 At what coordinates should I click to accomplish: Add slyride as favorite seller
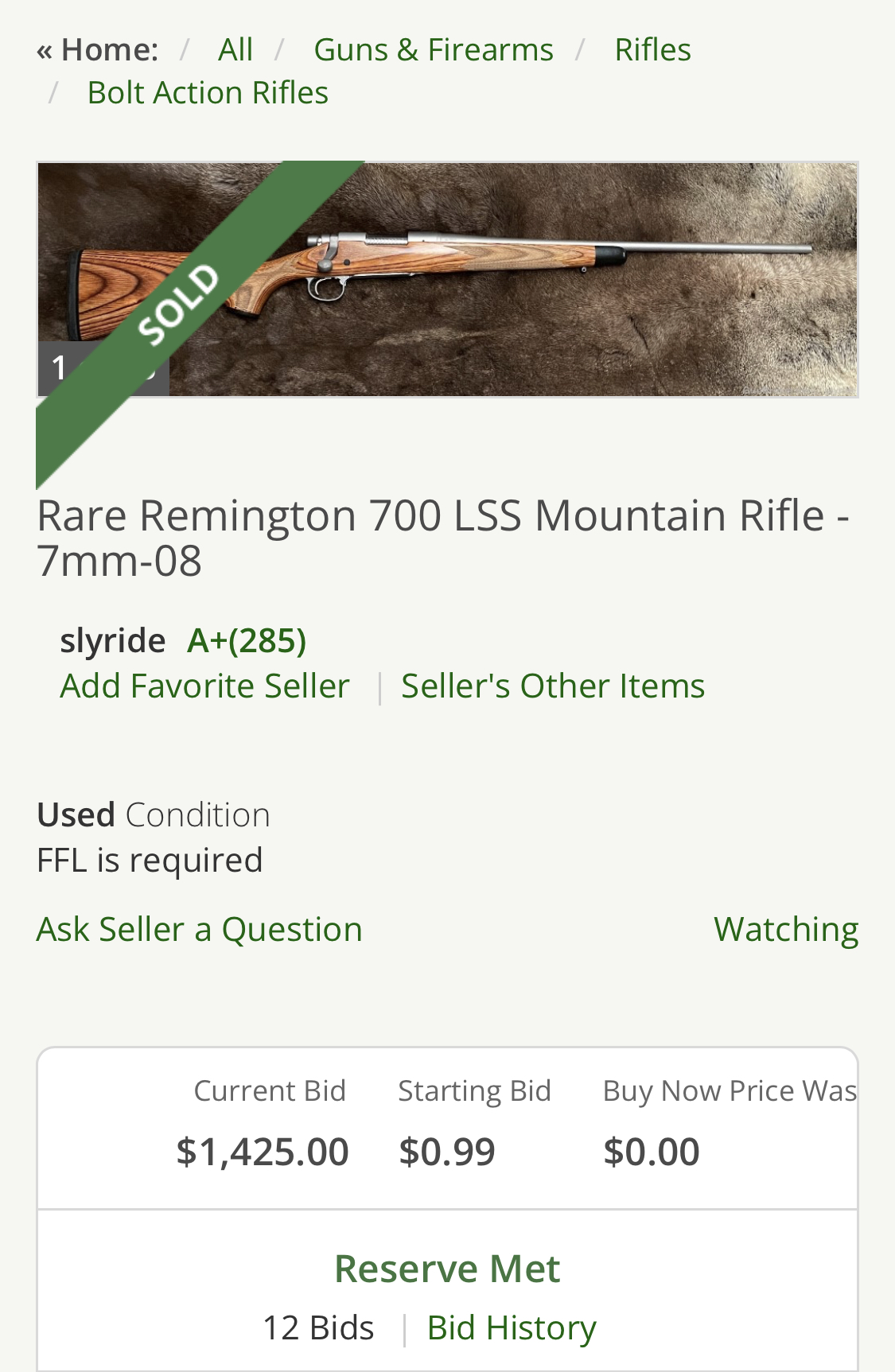point(204,686)
